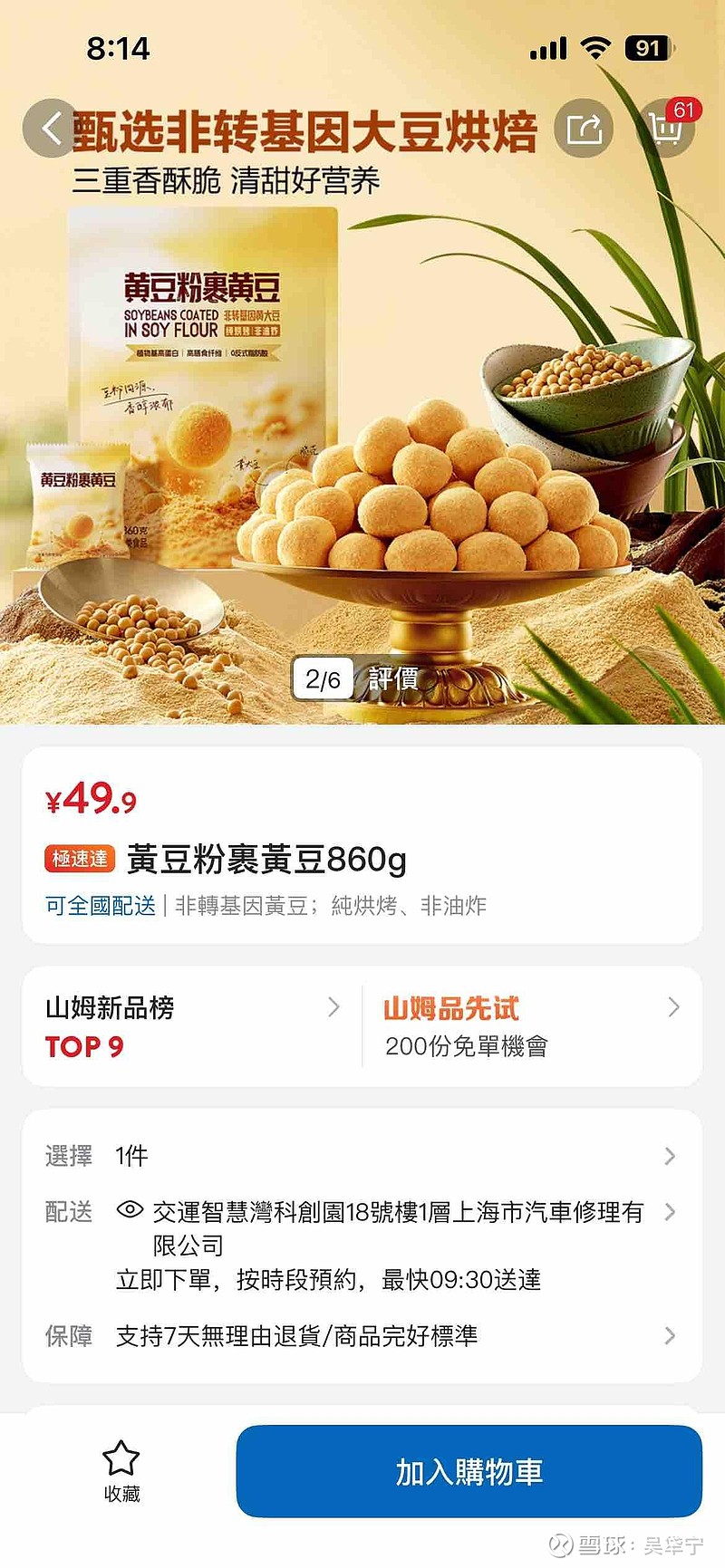Screen dimensions: 725x1568
Task: Tap 加入購物車 to add to cart
Action: click(469, 1472)
